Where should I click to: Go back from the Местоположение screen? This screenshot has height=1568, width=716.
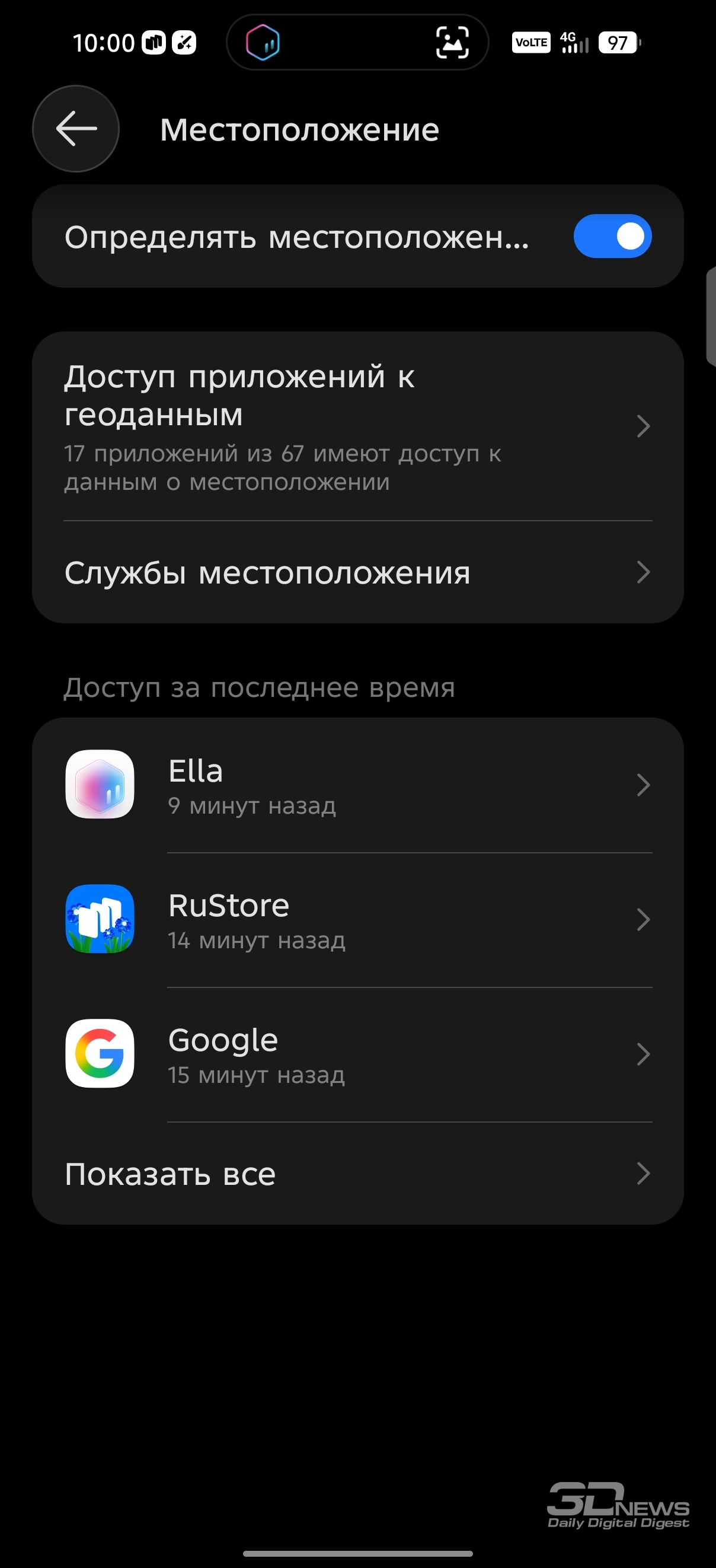75,129
